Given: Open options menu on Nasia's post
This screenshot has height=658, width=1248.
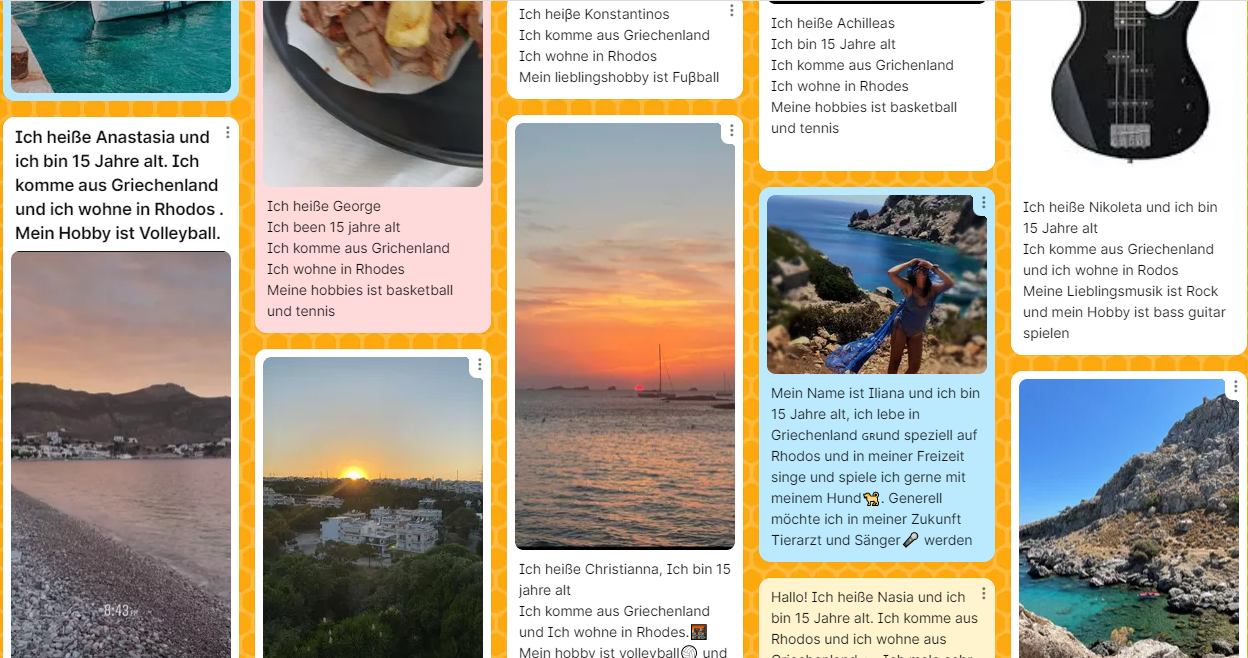Looking at the screenshot, I should pyautogui.click(x=984, y=593).
